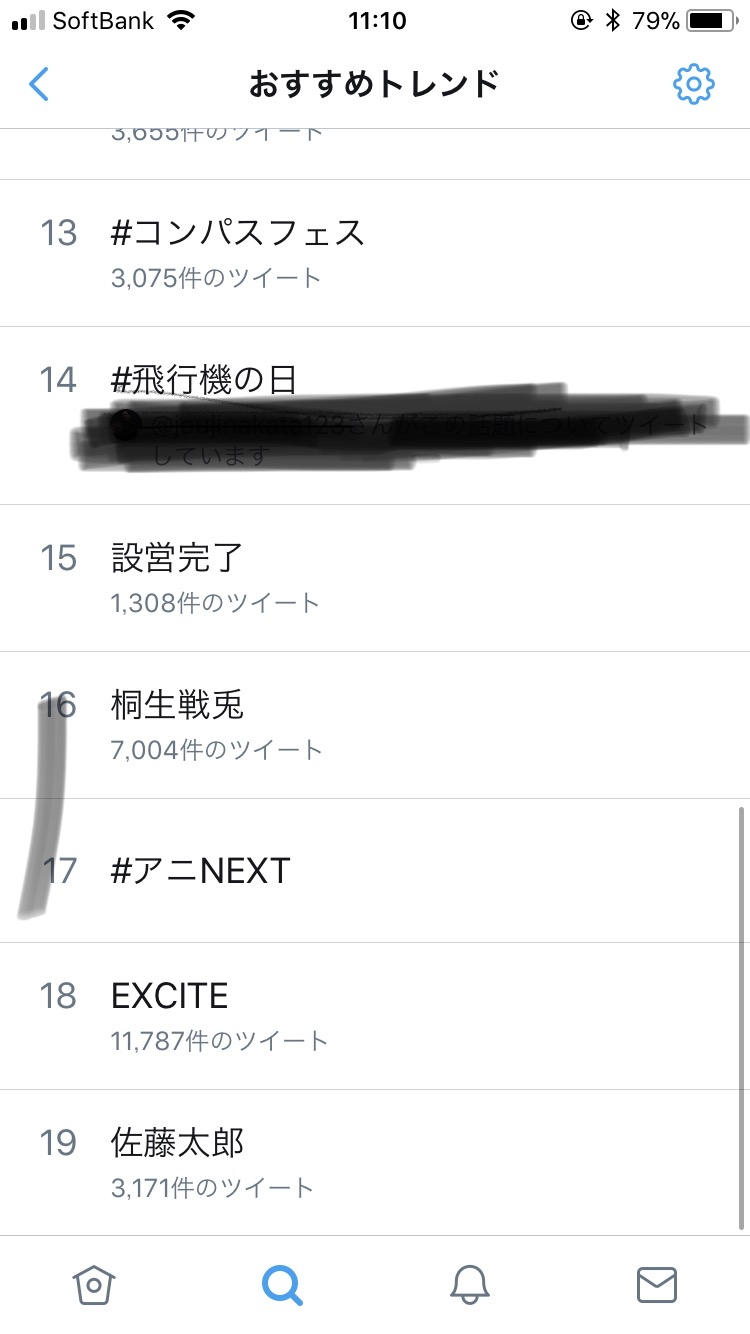Open the 佐藤太郎 trend
This screenshot has width=750, height=1334.
tap(178, 1143)
